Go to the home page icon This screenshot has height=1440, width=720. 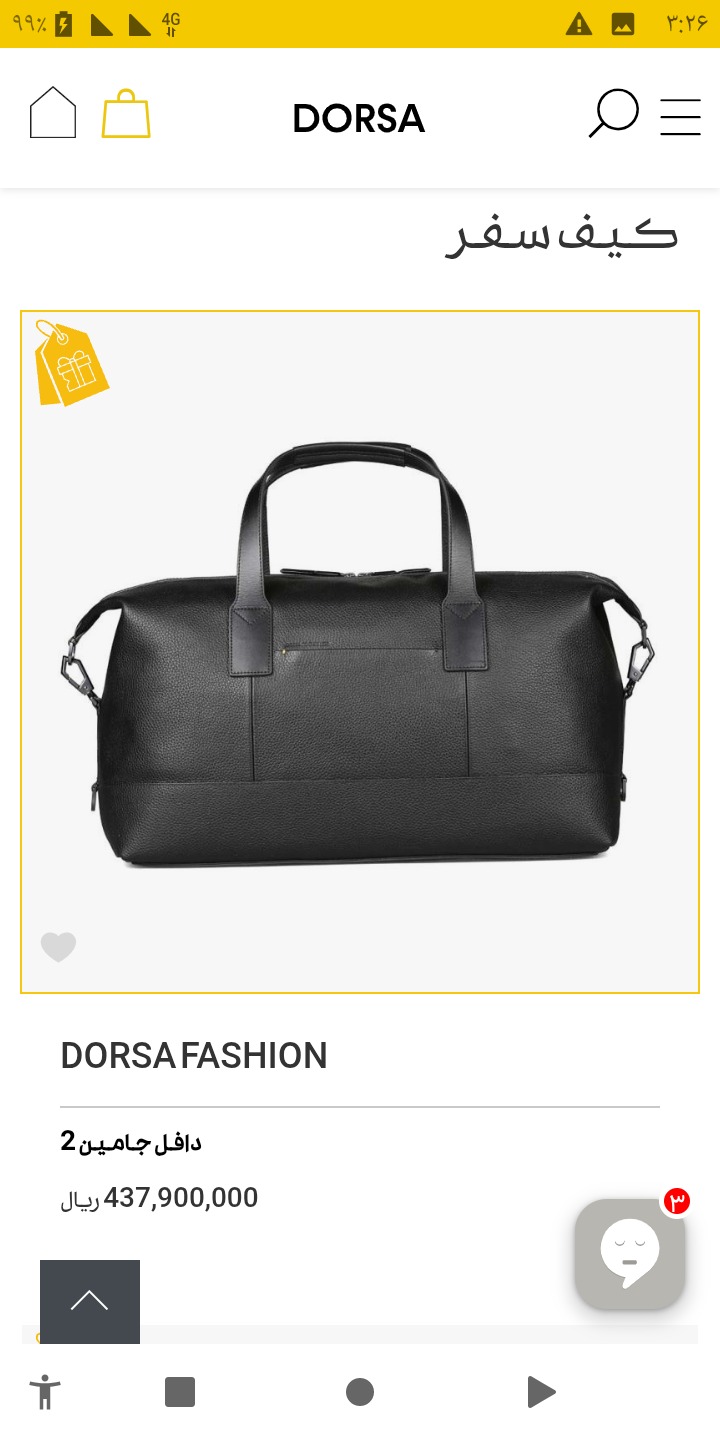tap(53, 113)
